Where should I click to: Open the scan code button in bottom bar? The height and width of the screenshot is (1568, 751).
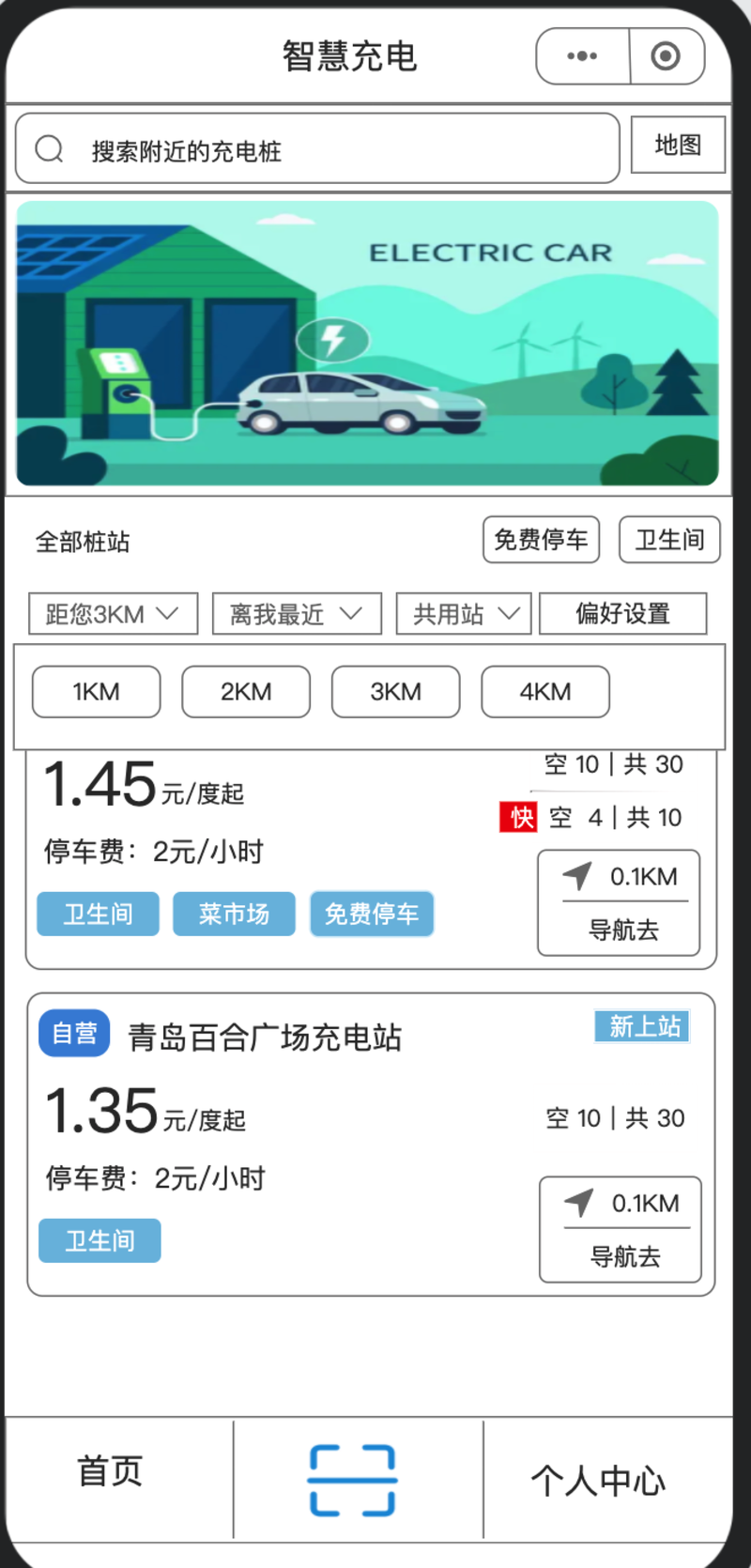tap(352, 1481)
